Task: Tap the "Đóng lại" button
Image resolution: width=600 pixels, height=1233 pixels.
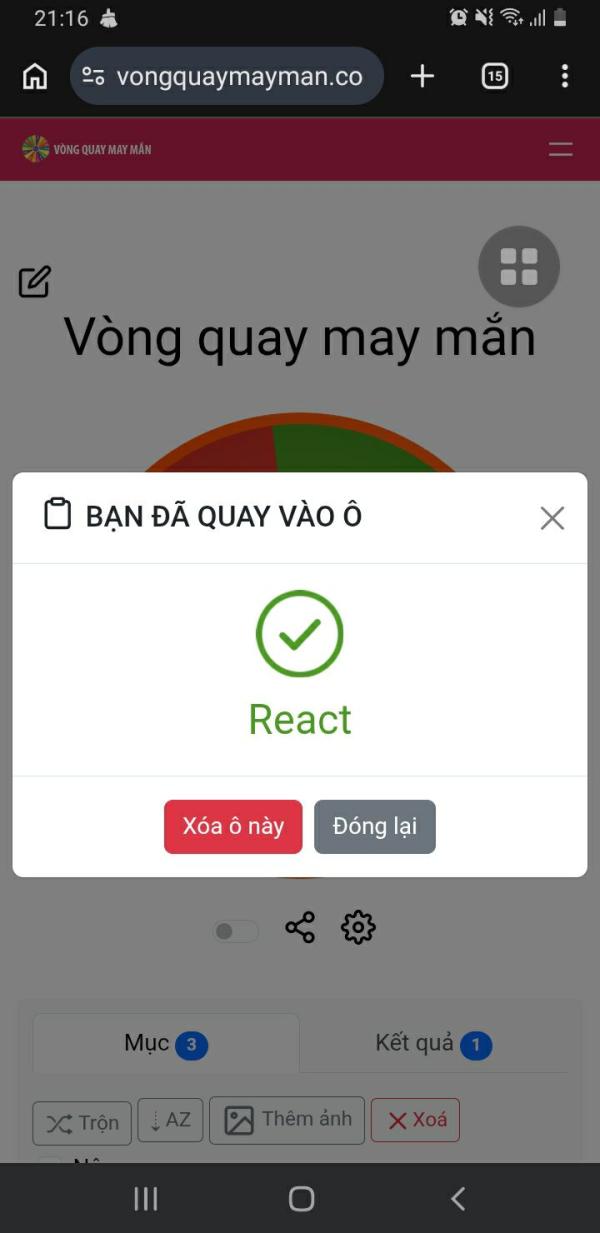Action: [375, 827]
